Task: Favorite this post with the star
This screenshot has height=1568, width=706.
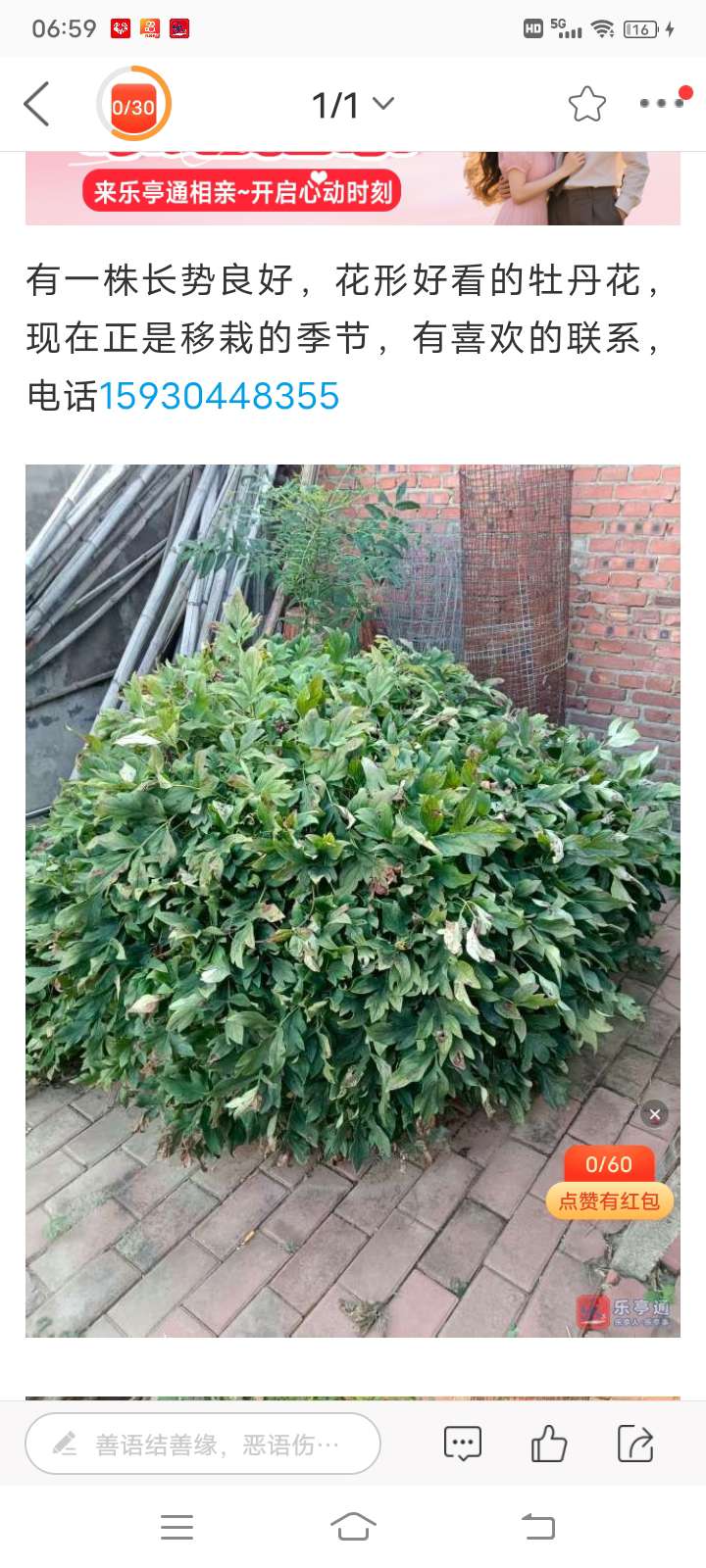Action: [x=586, y=104]
